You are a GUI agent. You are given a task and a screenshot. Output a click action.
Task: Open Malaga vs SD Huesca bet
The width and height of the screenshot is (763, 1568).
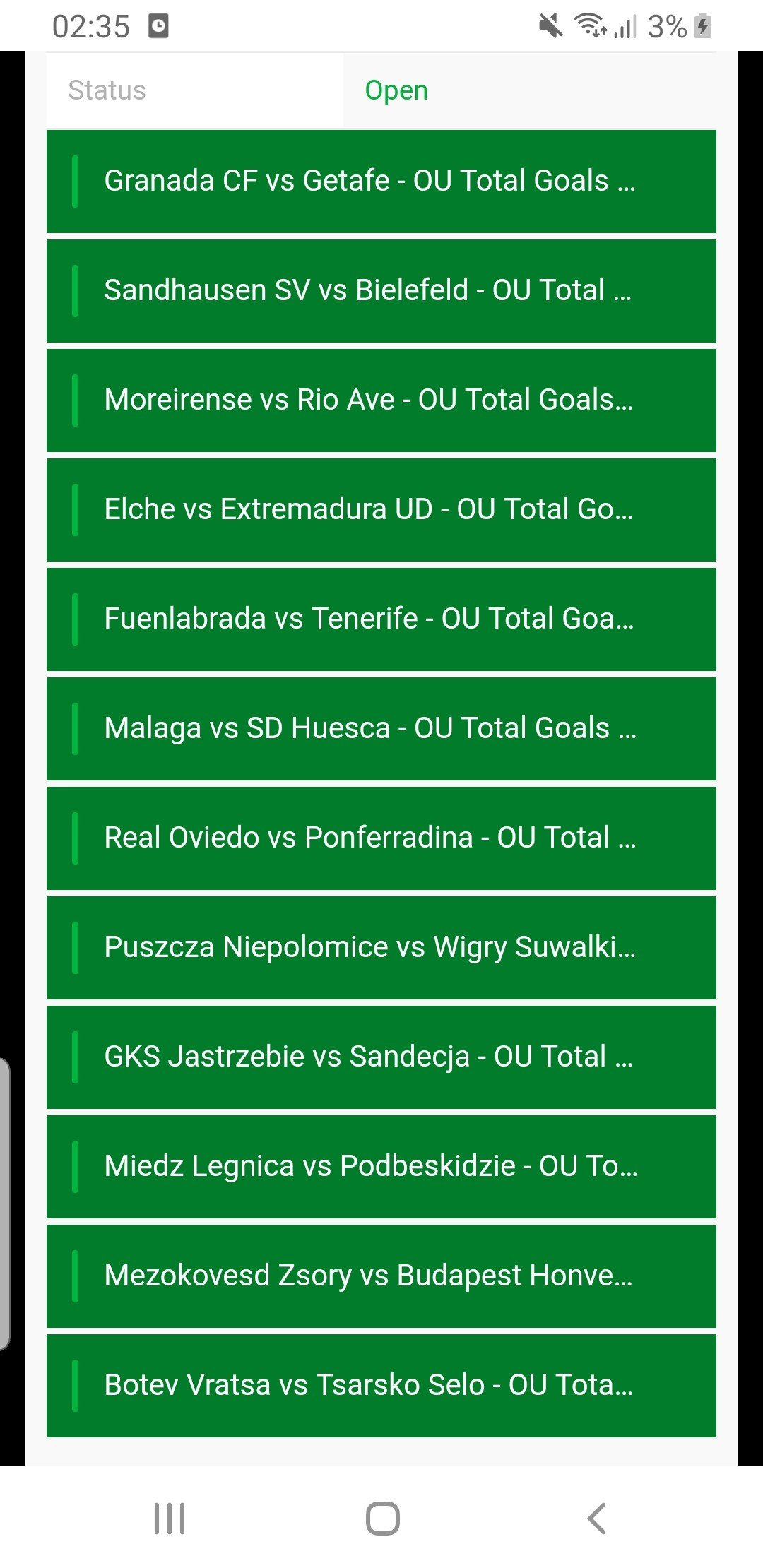(x=381, y=729)
